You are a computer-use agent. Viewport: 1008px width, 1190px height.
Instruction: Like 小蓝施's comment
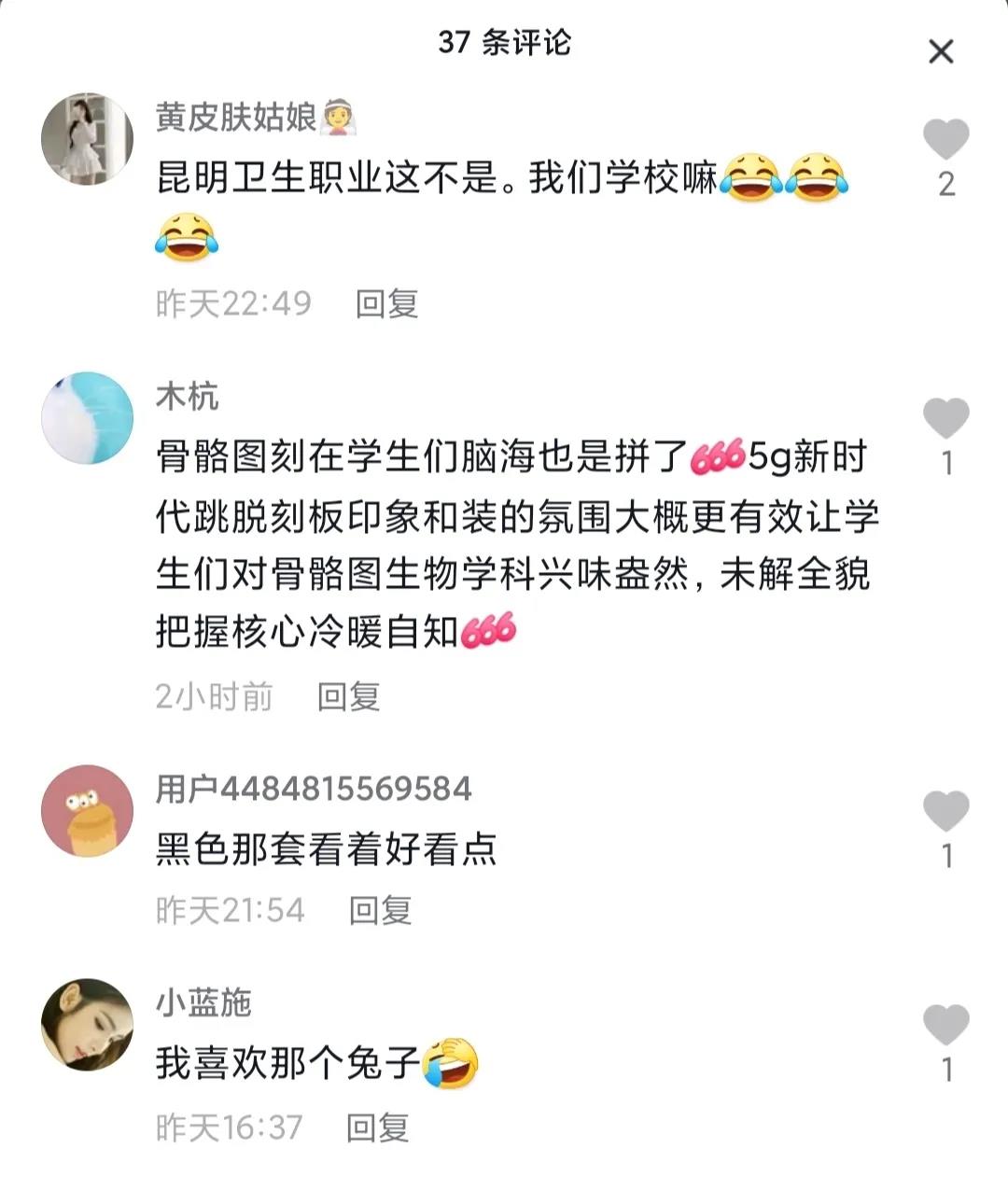[x=945, y=1024]
